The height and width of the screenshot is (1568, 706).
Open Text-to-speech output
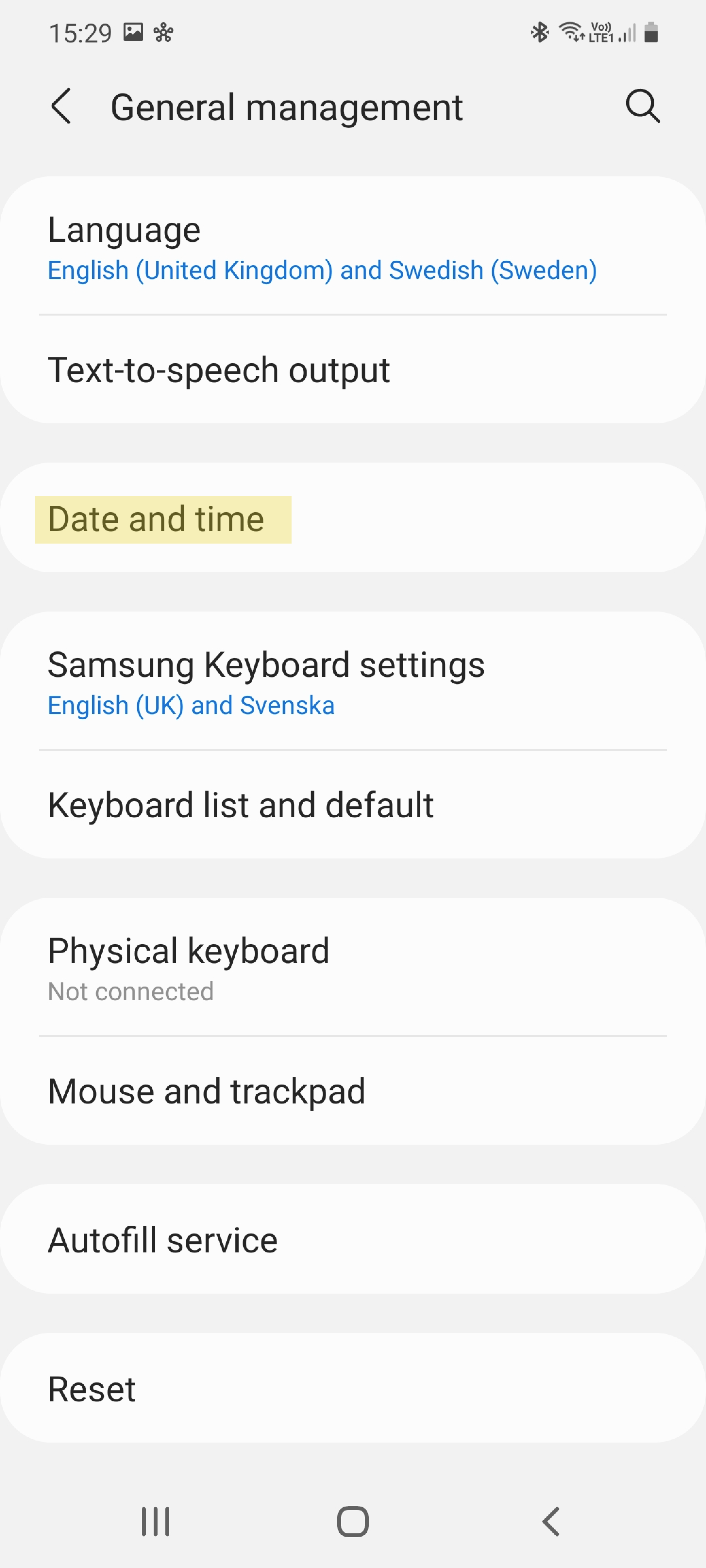coord(353,369)
